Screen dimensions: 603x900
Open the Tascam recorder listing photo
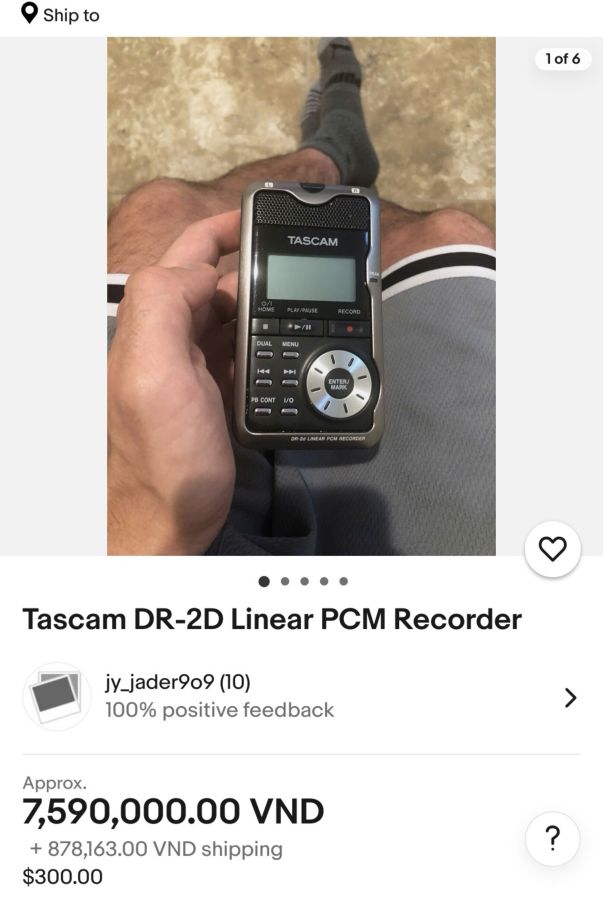tap(301, 296)
